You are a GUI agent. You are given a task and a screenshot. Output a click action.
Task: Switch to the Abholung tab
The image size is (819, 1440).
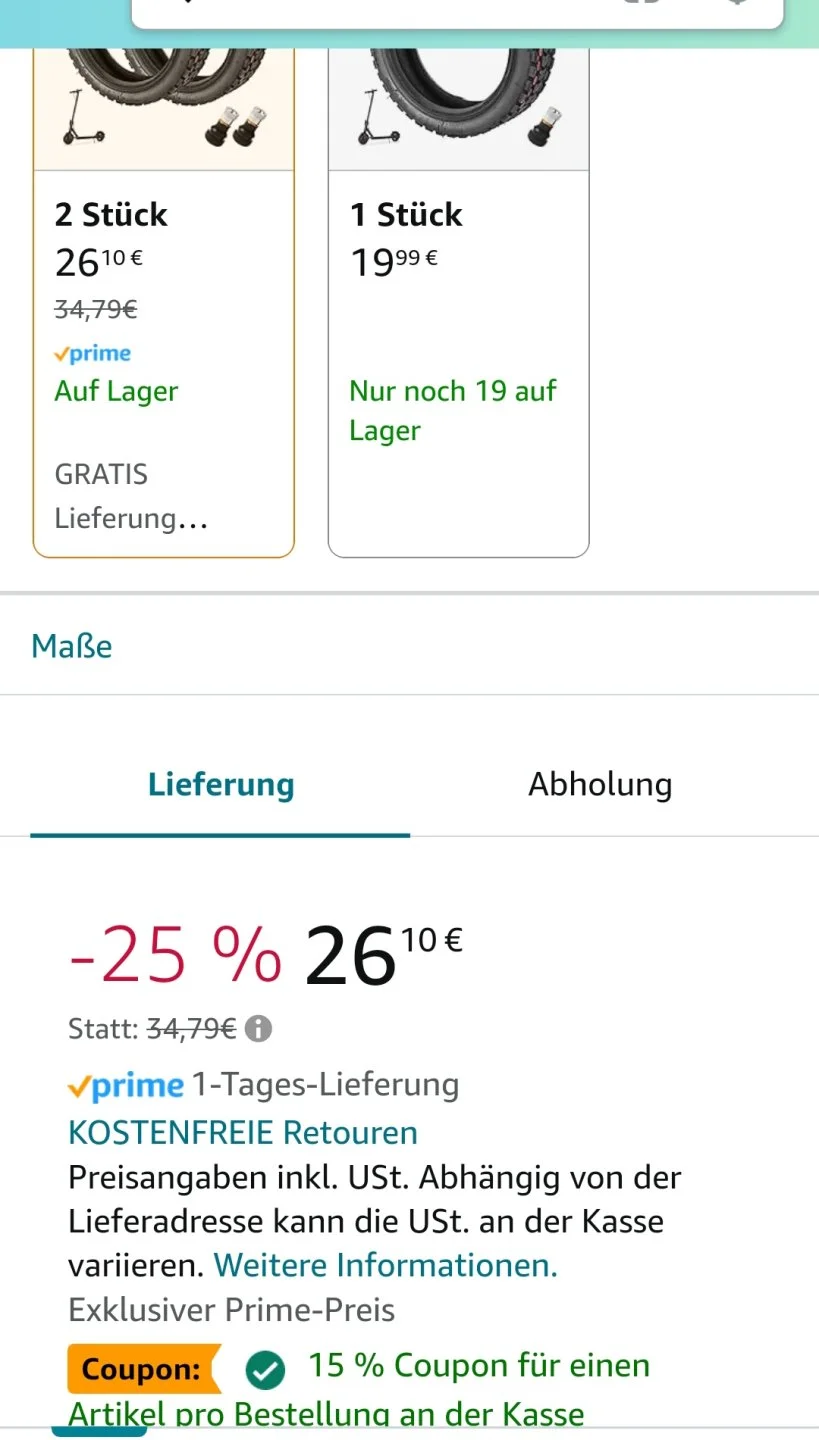[600, 785]
